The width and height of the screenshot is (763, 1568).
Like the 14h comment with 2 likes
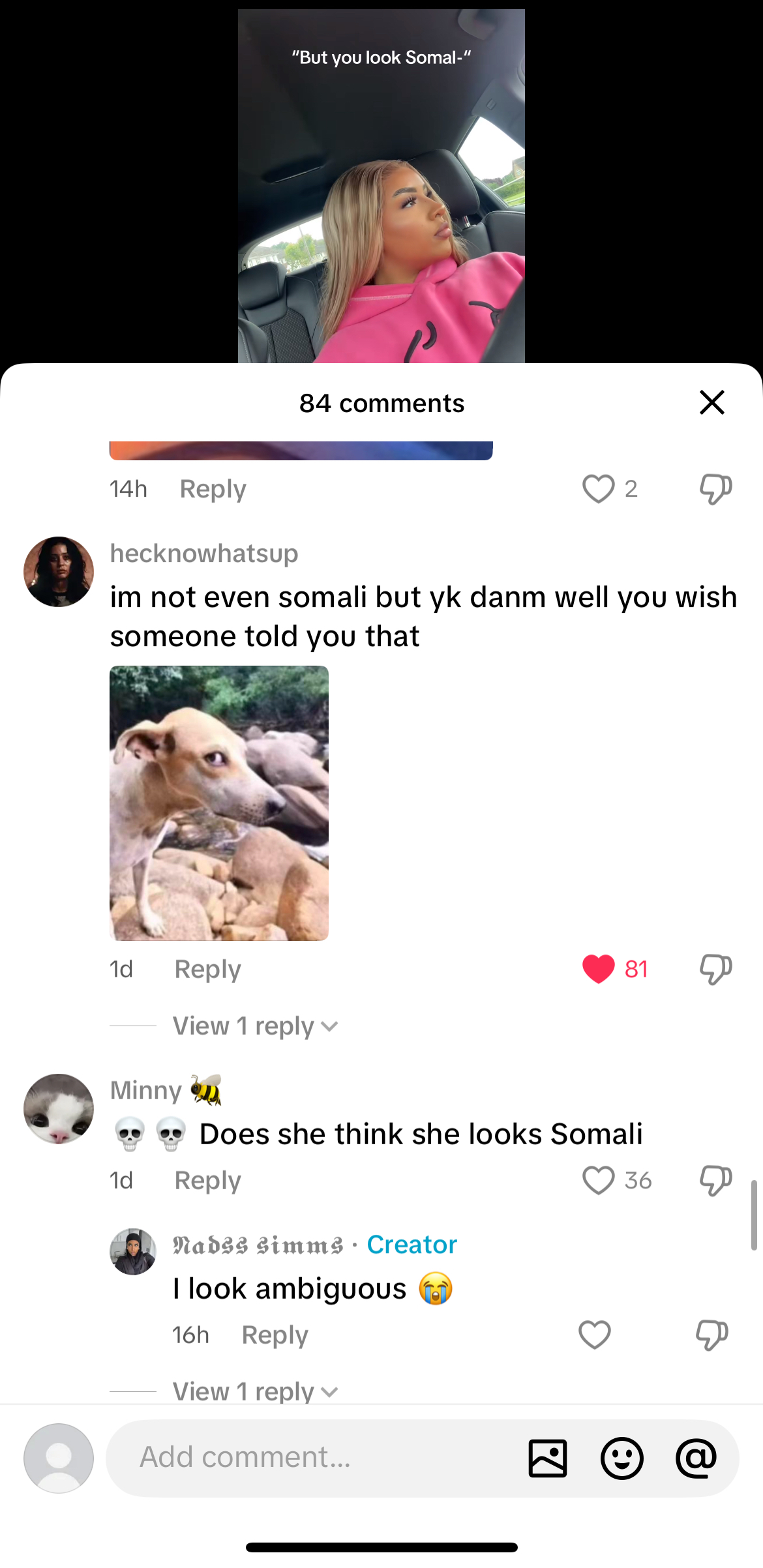tap(598, 489)
